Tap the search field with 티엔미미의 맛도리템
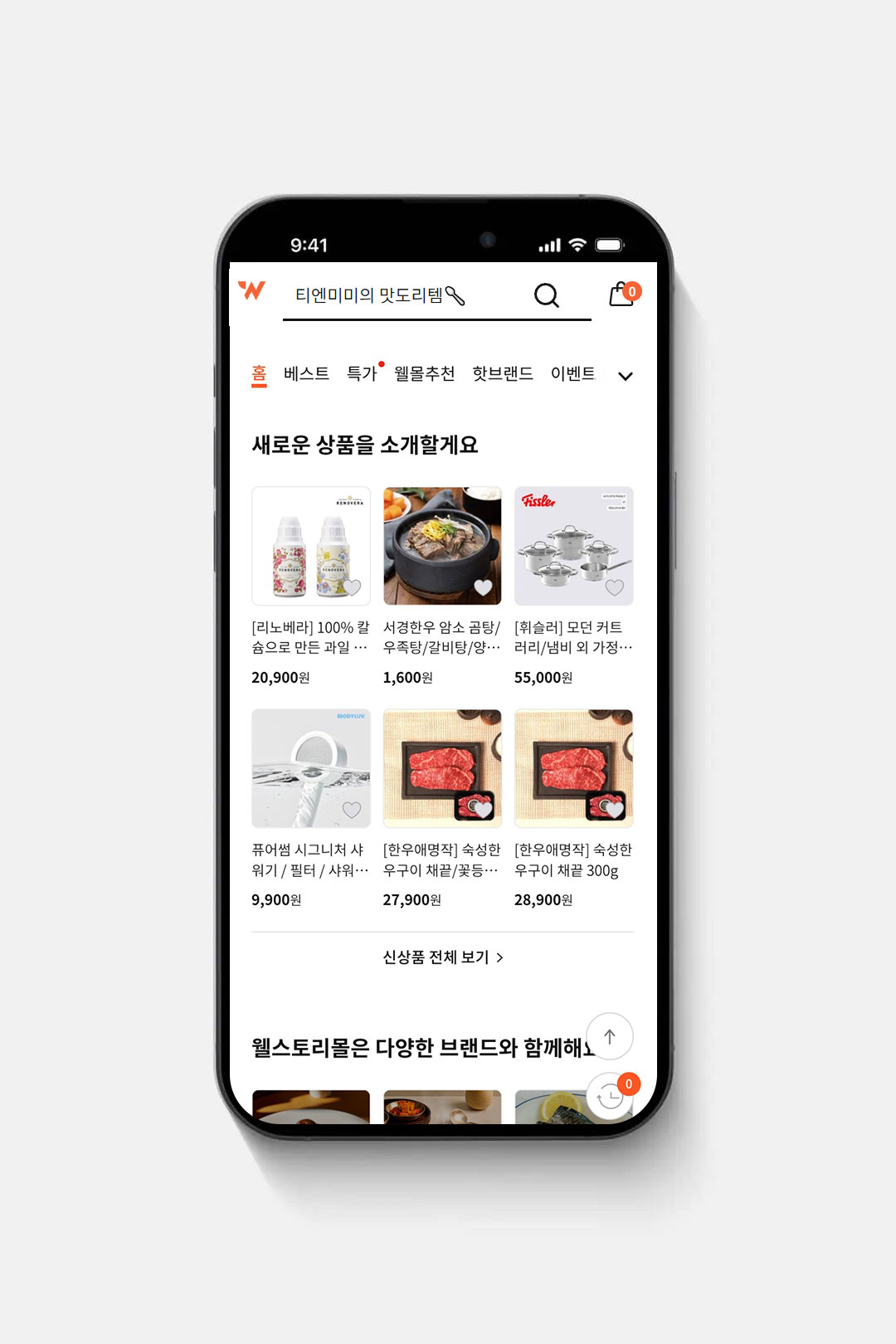896x1344 pixels. 398,295
